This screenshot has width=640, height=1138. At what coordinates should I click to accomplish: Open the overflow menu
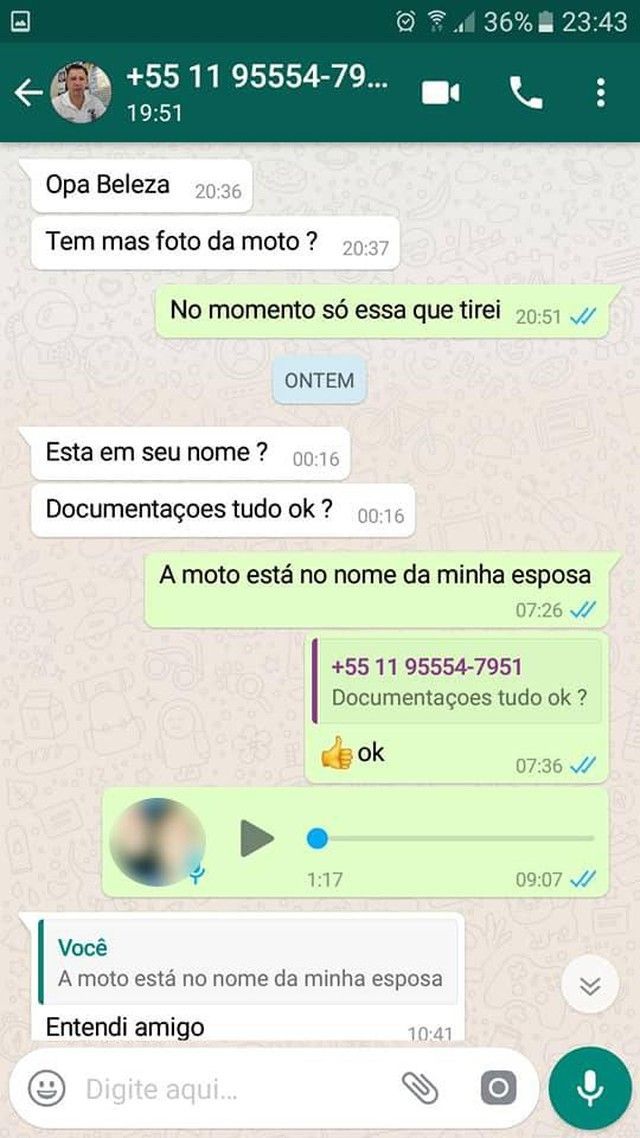click(x=600, y=93)
